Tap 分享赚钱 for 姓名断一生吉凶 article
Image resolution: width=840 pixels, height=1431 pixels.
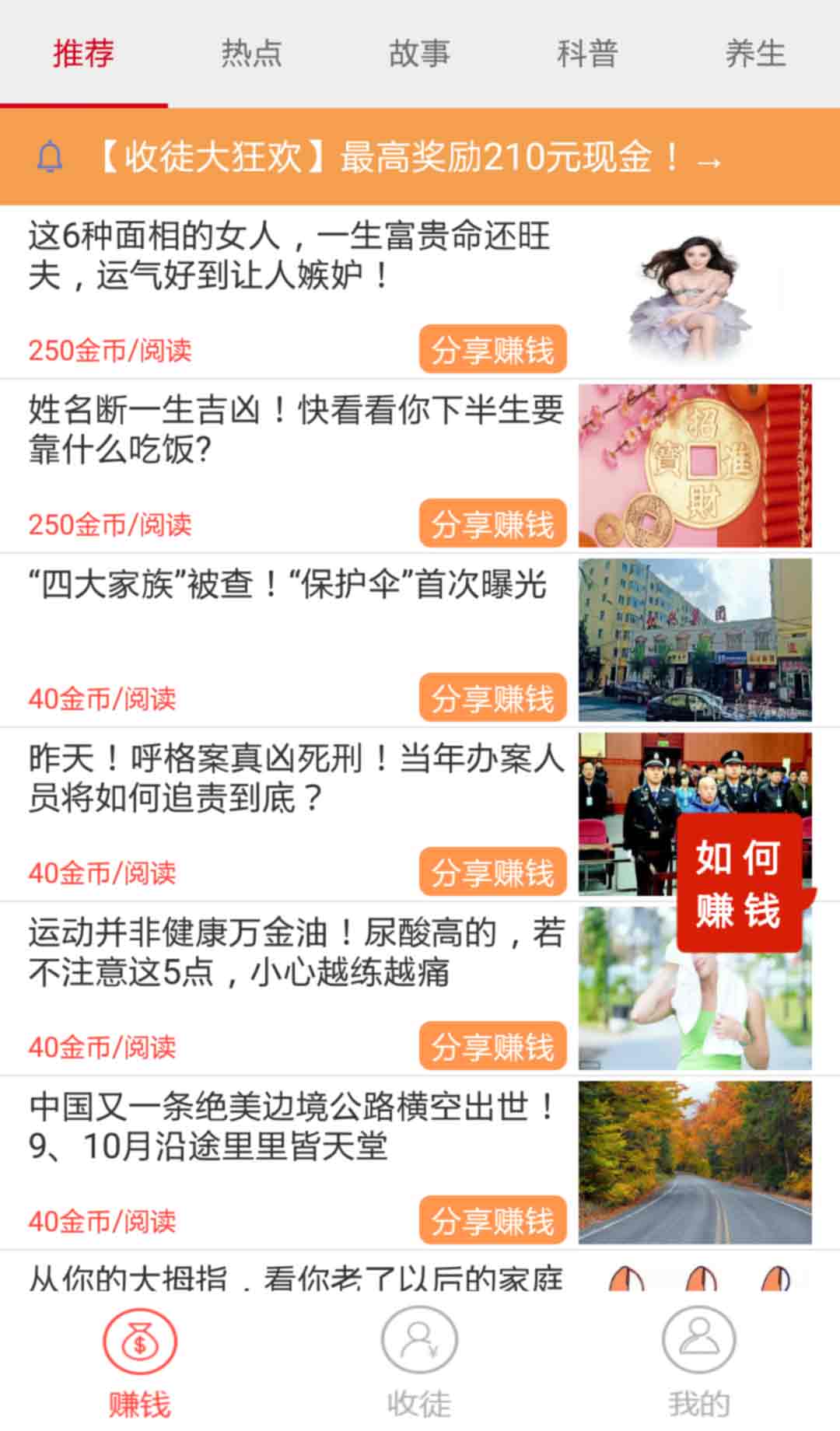point(492,523)
